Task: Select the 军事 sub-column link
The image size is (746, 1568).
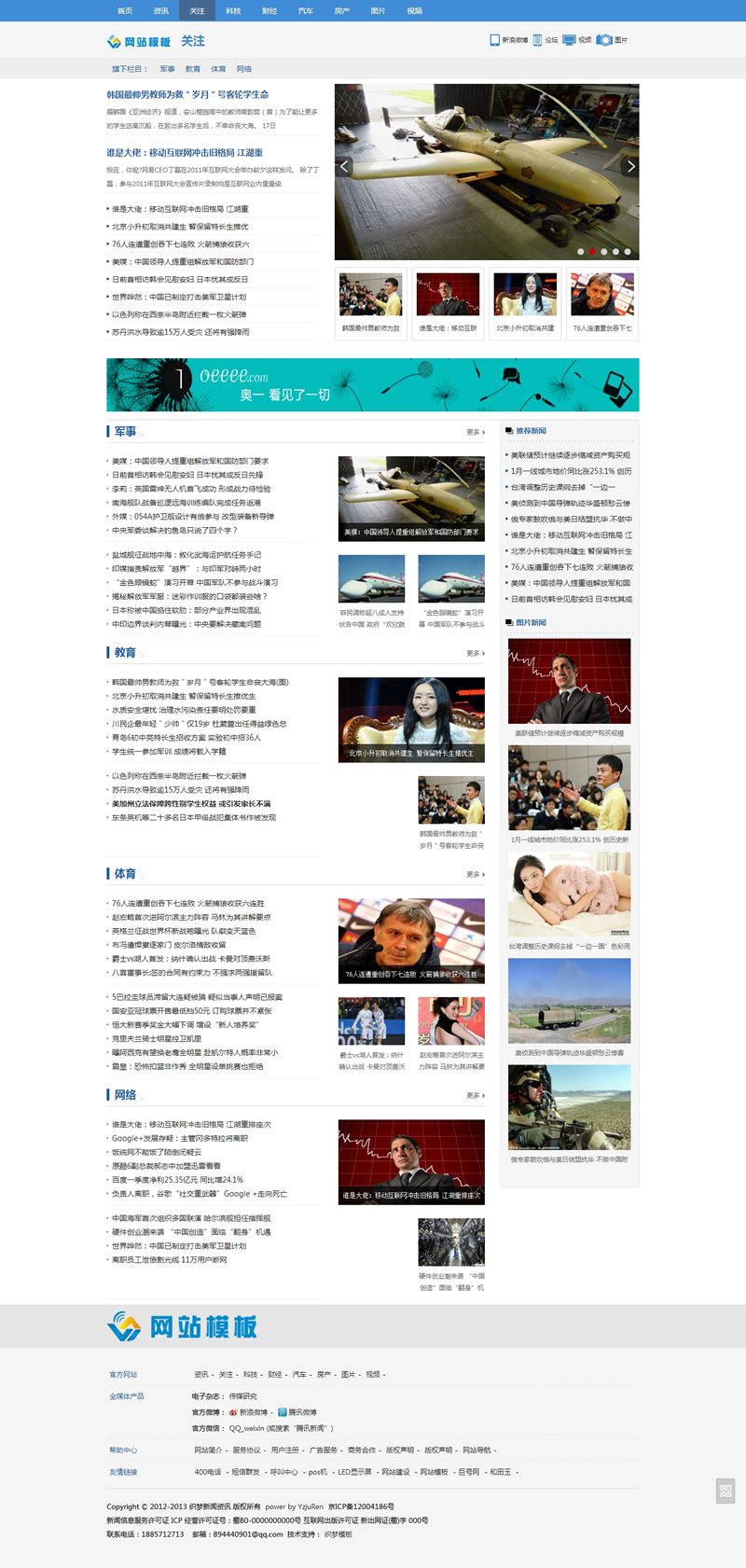Action: [x=167, y=69]
